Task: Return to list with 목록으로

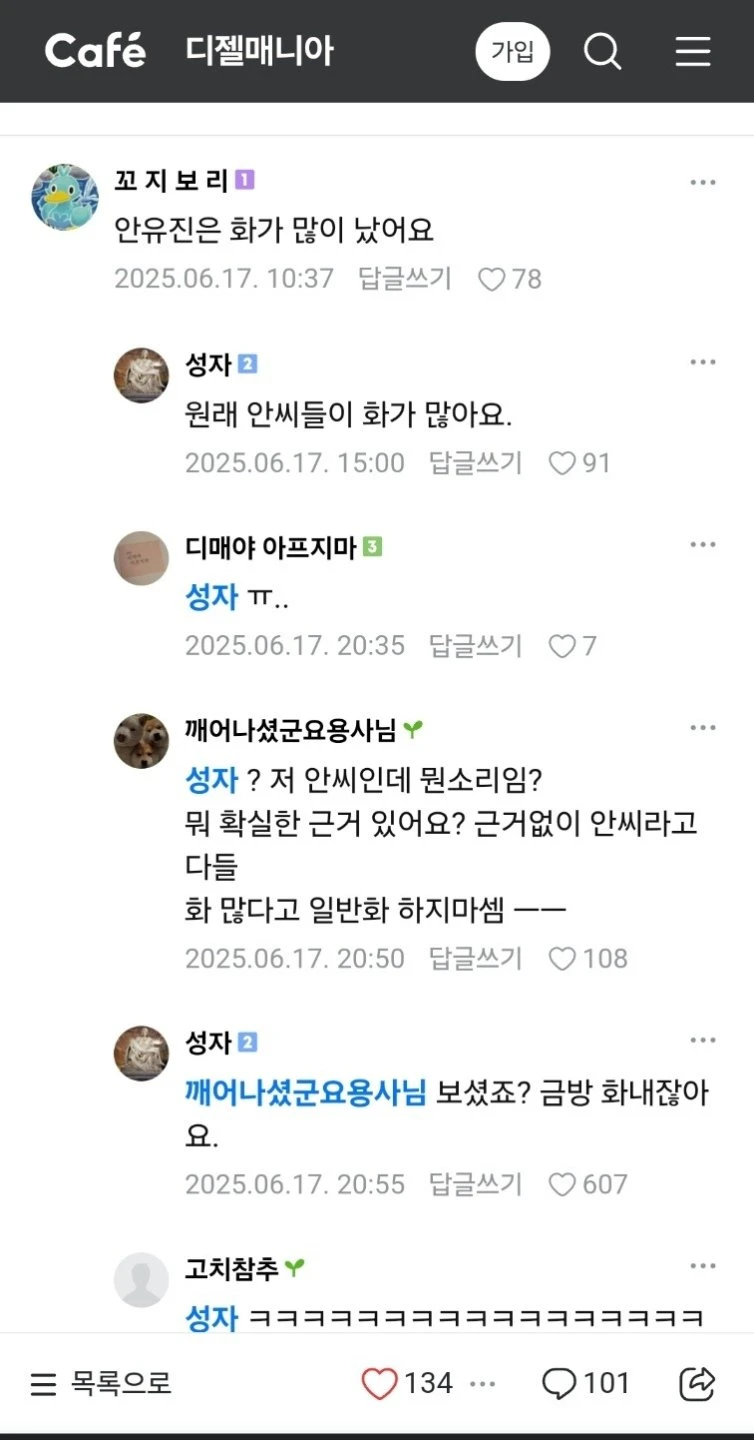Action: 101,1383
